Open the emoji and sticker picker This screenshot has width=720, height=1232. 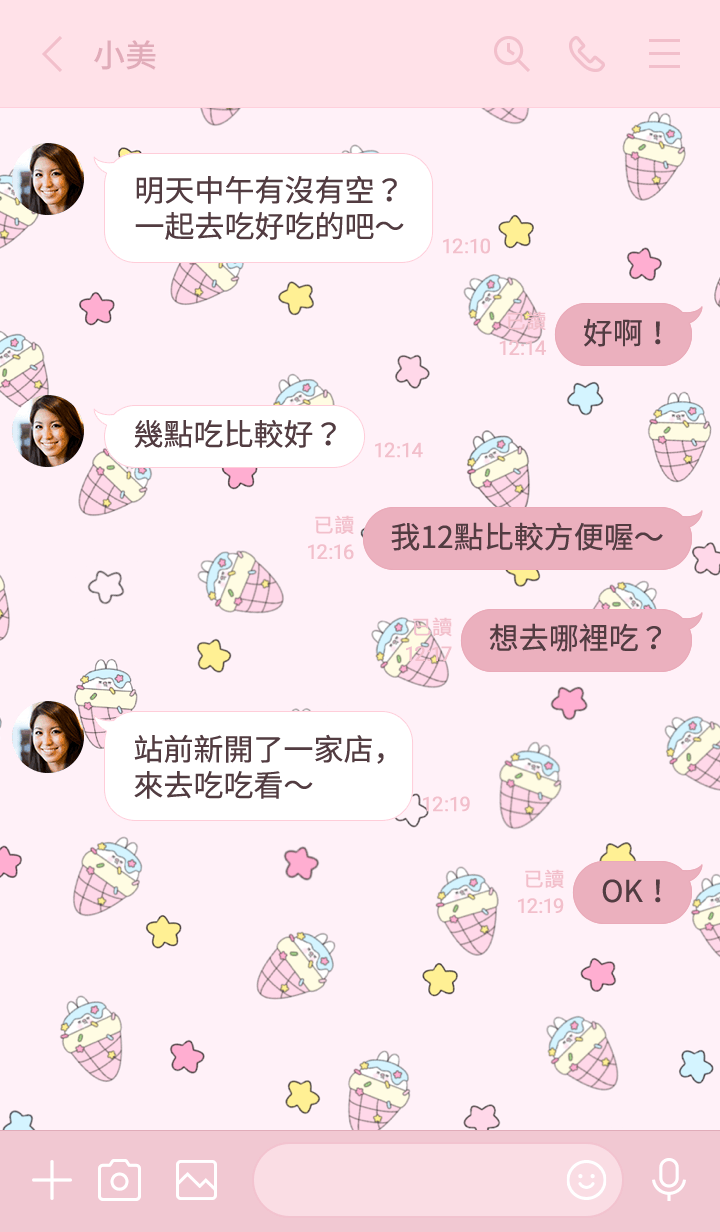(587, 1181)
